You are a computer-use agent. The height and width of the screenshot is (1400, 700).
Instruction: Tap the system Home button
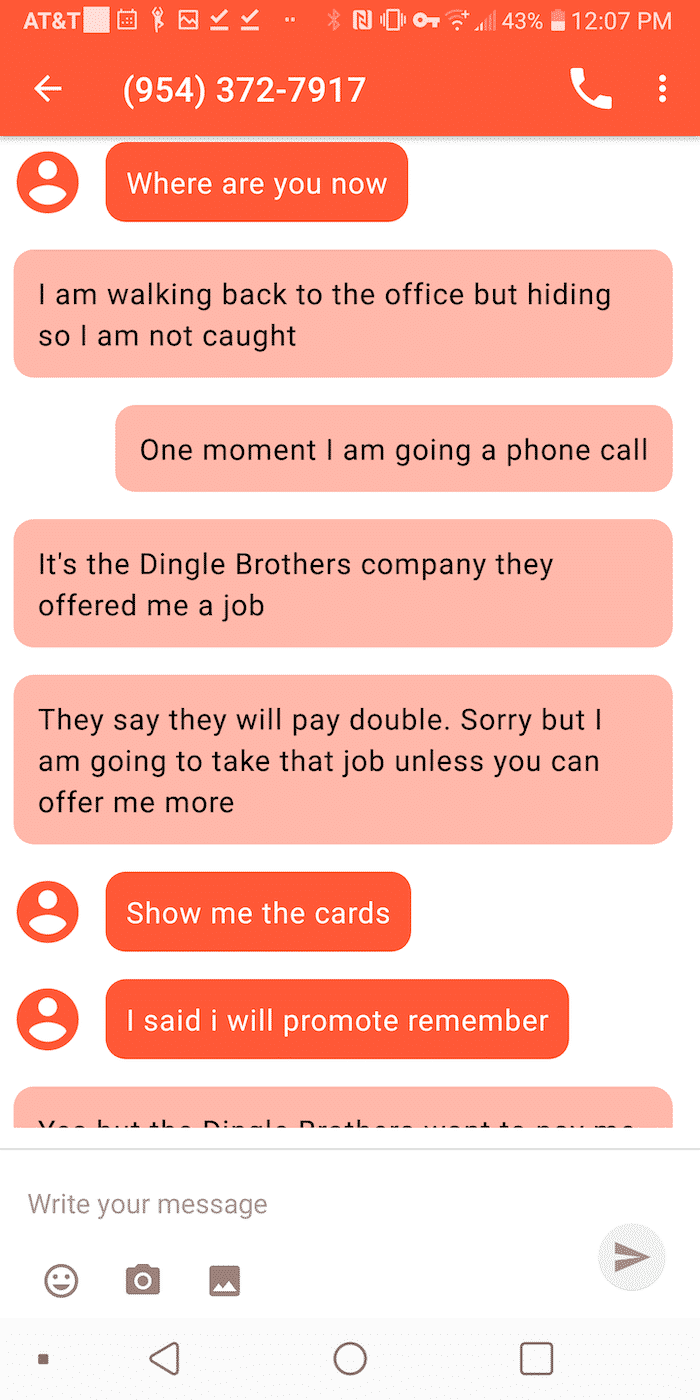point(350,1359)
